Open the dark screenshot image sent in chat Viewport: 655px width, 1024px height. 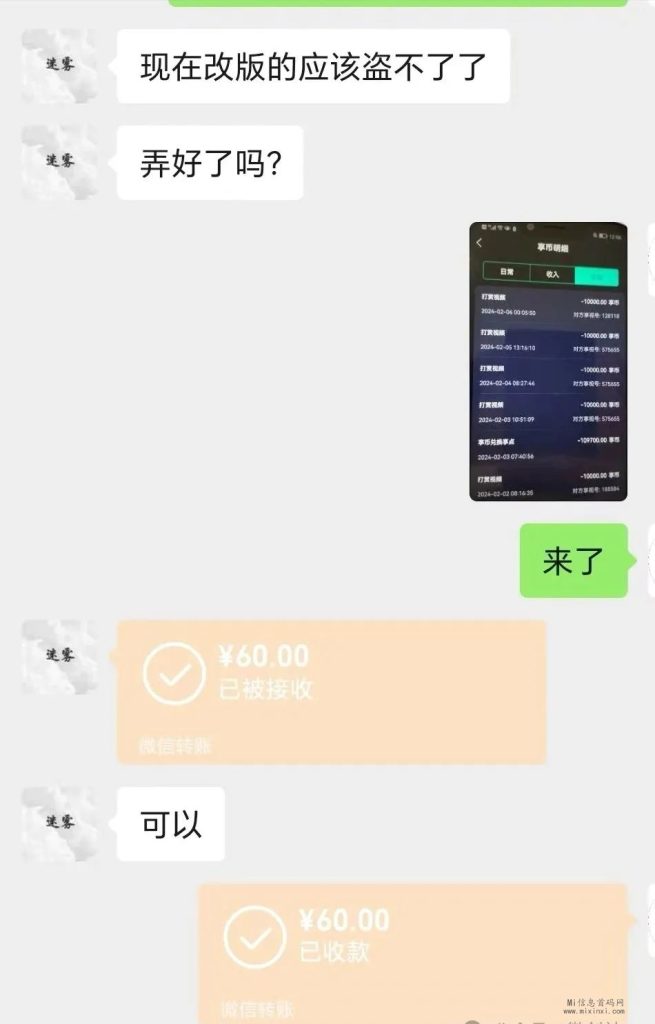click(548, 362)
